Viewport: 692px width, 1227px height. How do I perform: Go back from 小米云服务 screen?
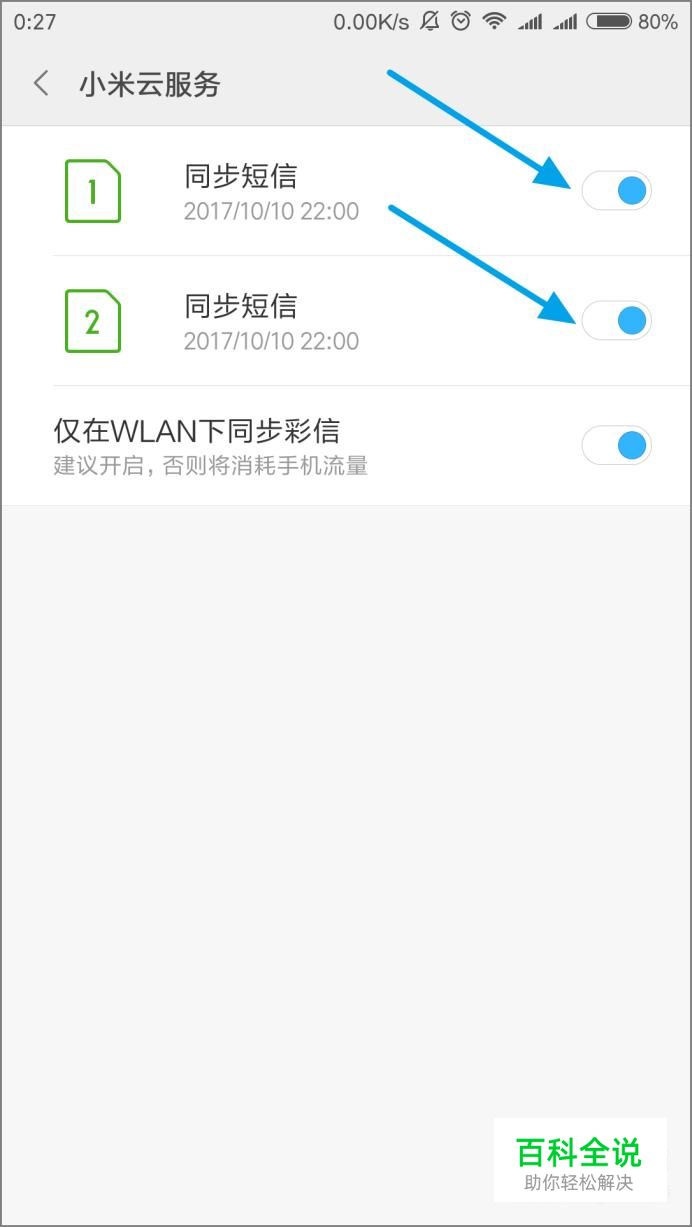[x=41, y=84]
